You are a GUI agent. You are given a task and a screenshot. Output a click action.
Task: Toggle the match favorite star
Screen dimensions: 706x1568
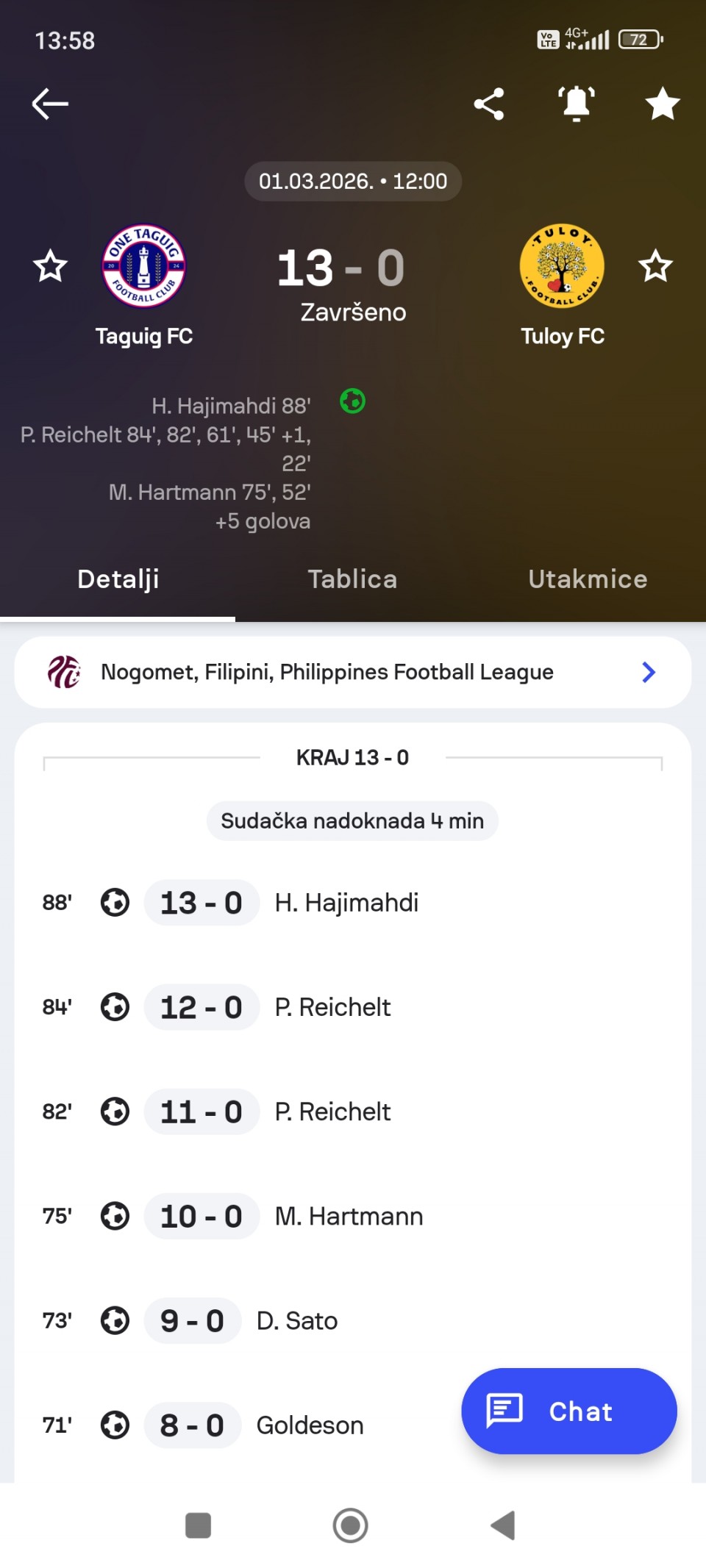click(662, 104)
